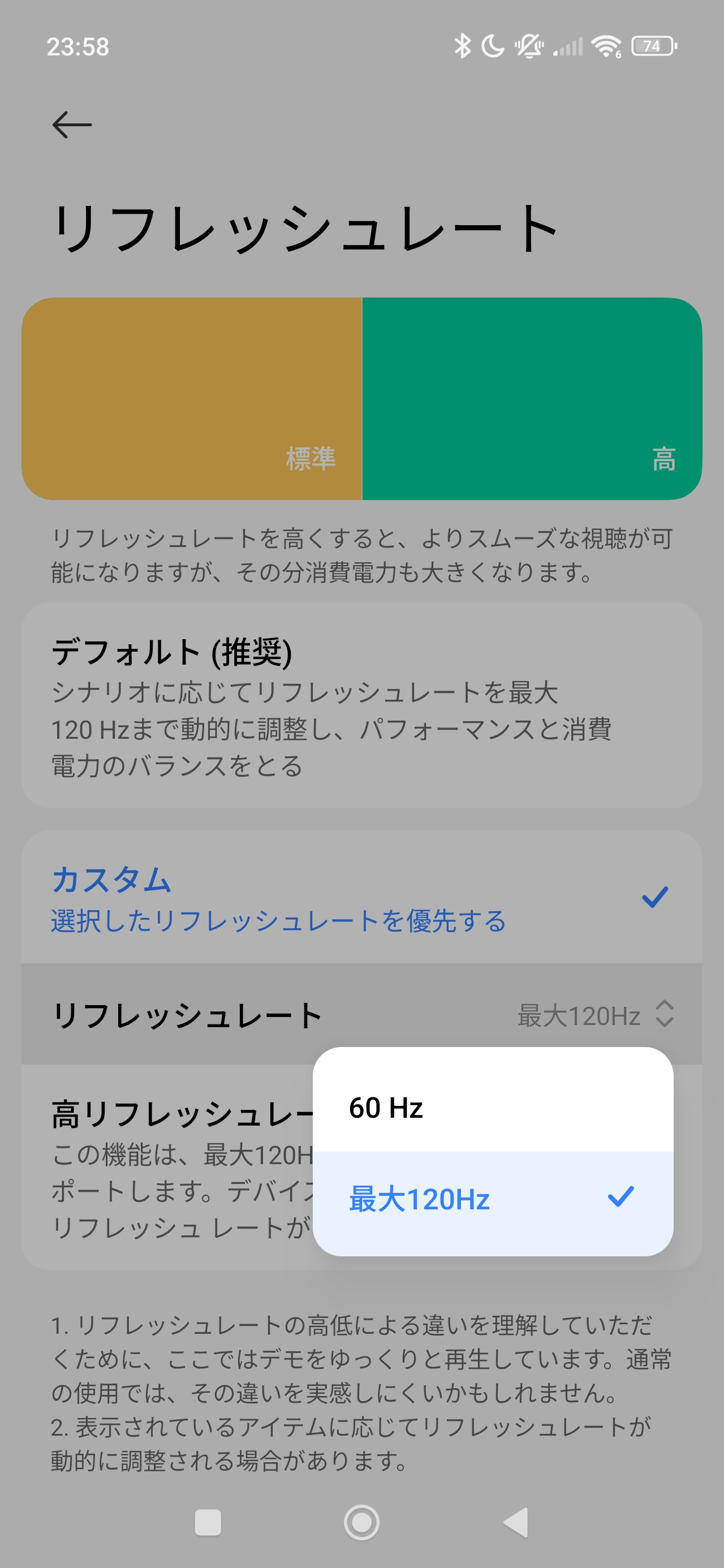The height and width of the screenshot is (1568, 724).
Task: Select カスタム refresh mode
Action: [361, 897]
